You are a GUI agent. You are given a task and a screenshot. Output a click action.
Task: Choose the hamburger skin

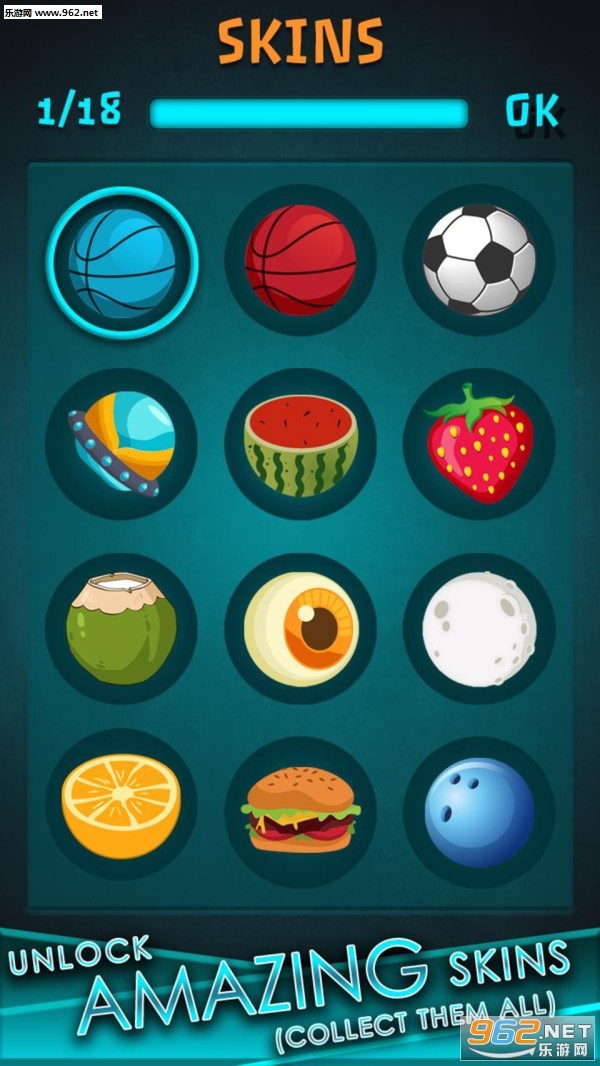[x=300, y=810]
